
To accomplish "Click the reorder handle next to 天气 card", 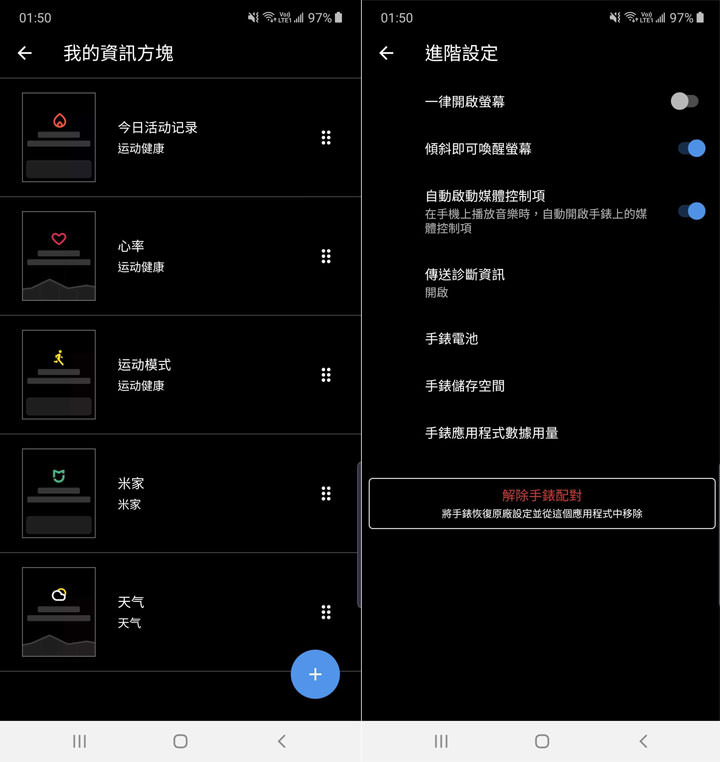I will (326, 611).
